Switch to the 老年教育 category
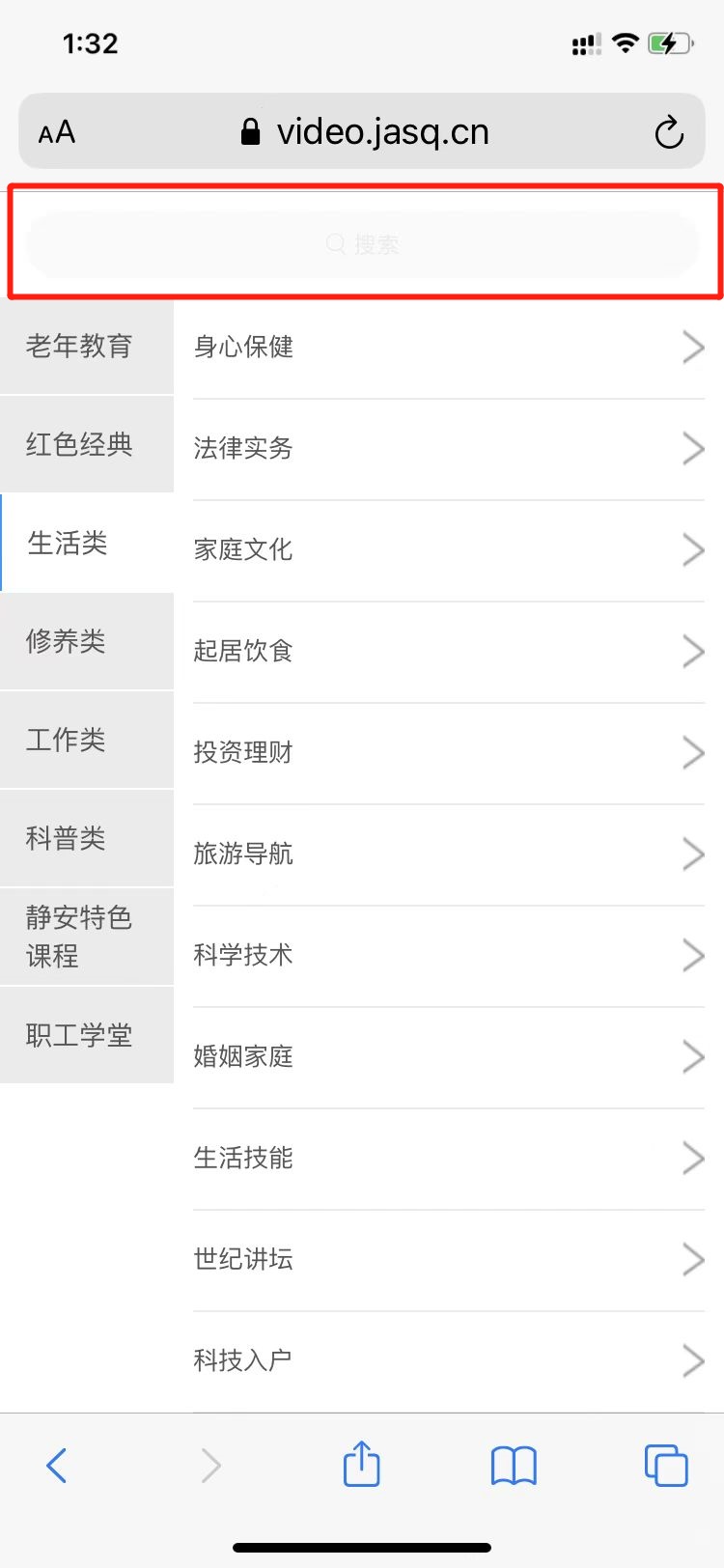This screenshot has height=1568, width=724. (85, 346)
